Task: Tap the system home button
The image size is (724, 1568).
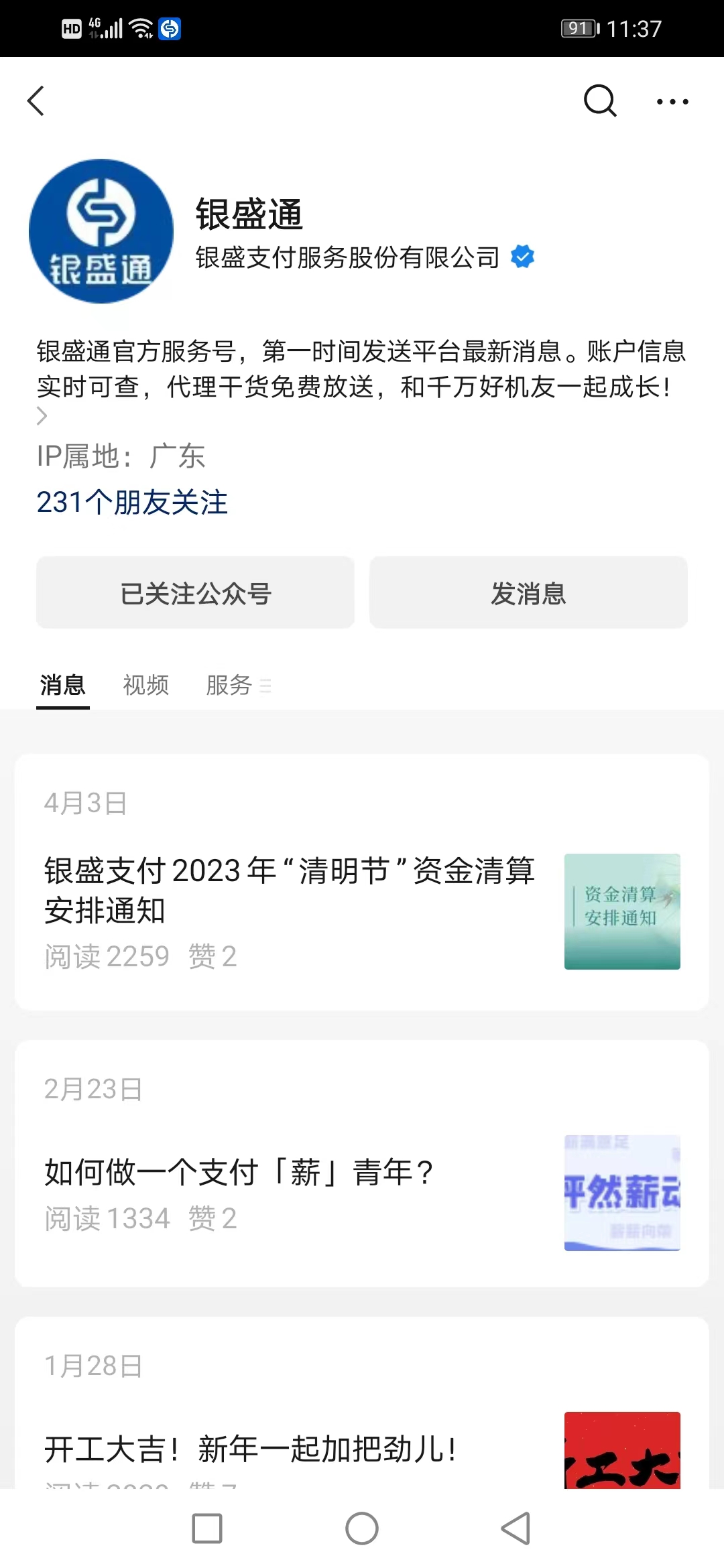Action: (362, 1528)
